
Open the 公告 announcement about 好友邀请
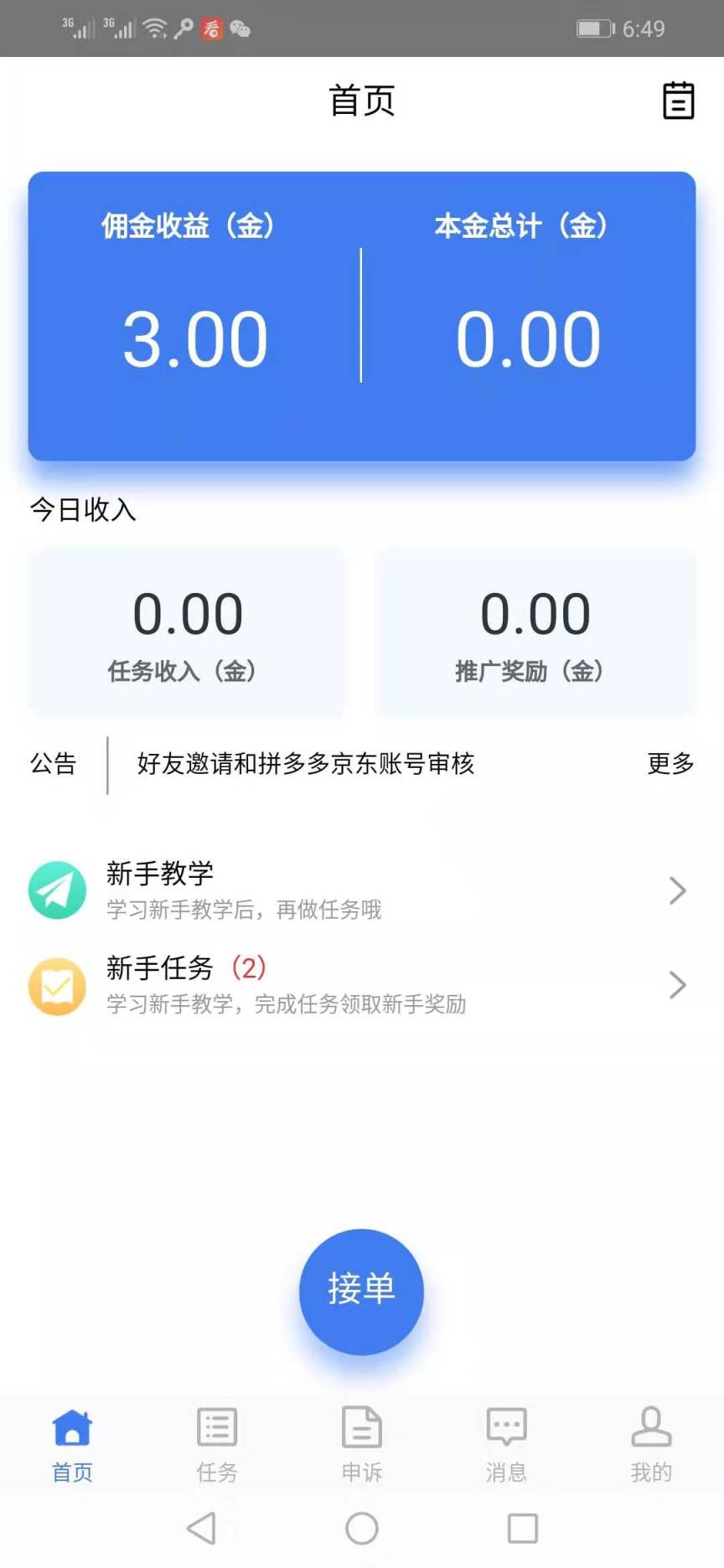[x=305, y=765]
